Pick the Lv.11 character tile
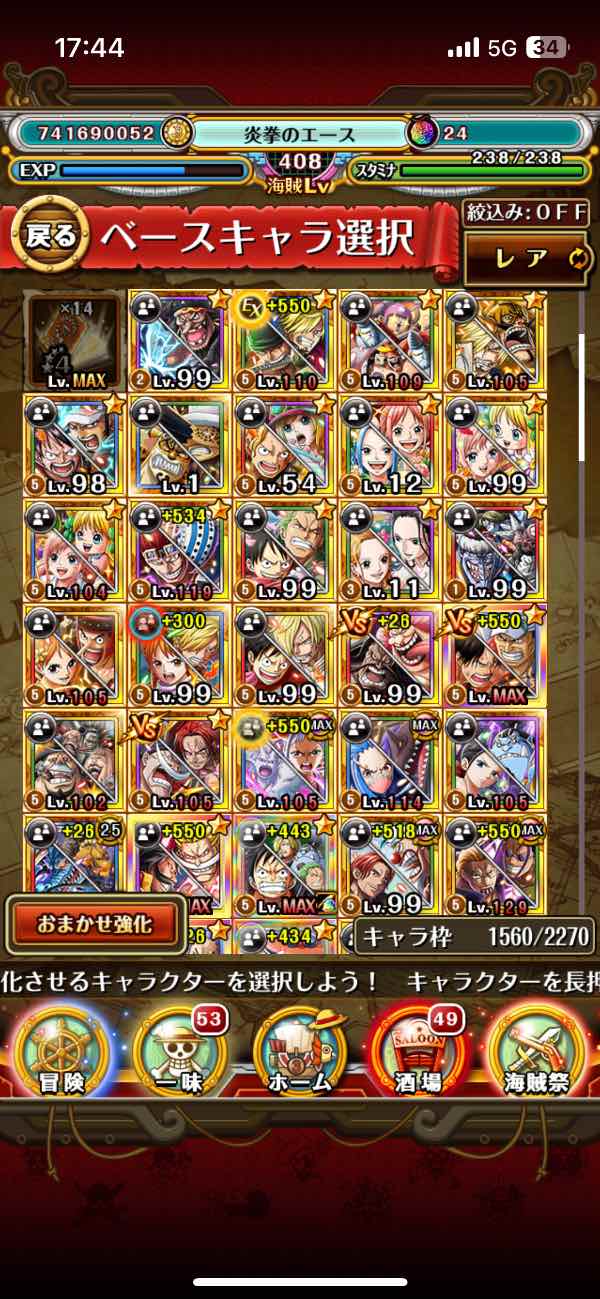 click(390, 550)
